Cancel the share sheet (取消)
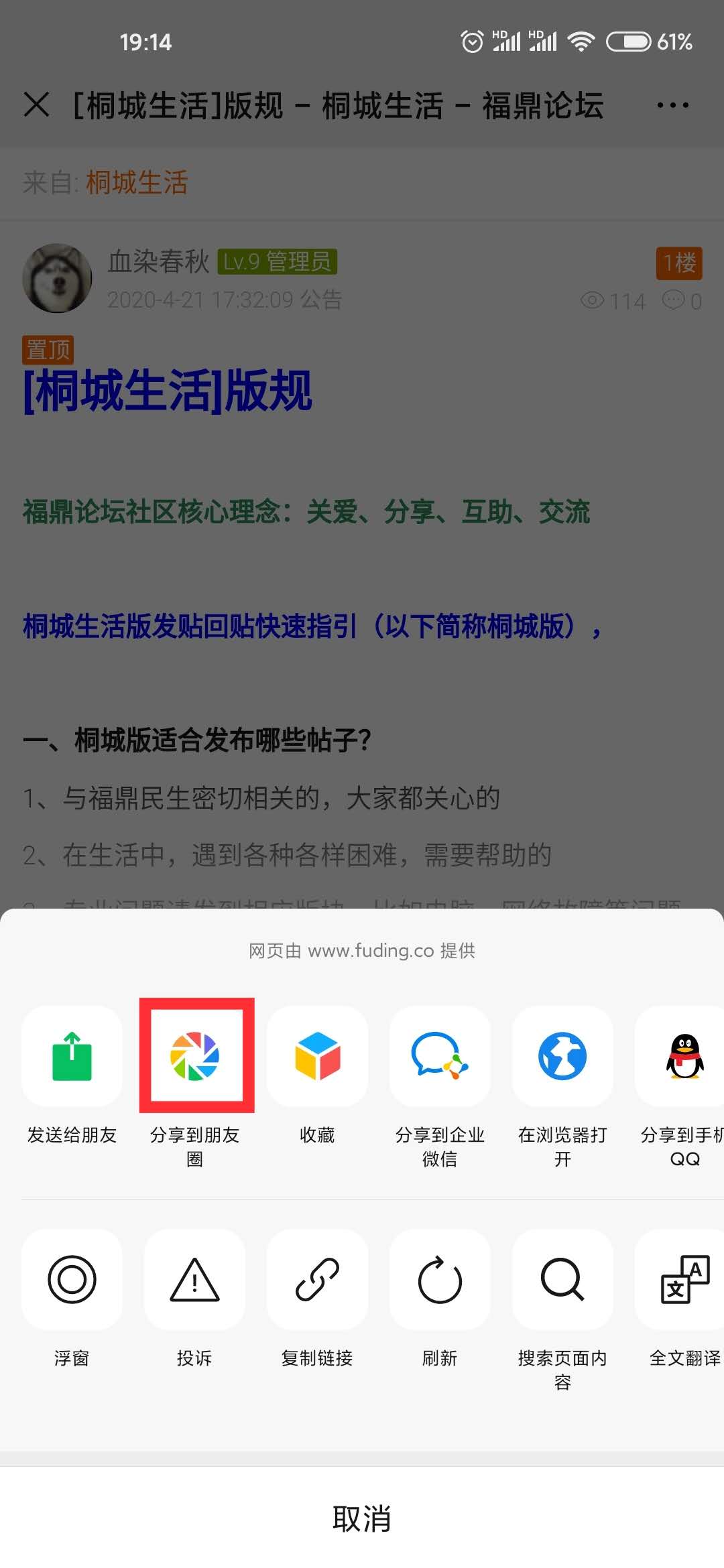This screenshot has width=724, height=1568. (362, 1518)
